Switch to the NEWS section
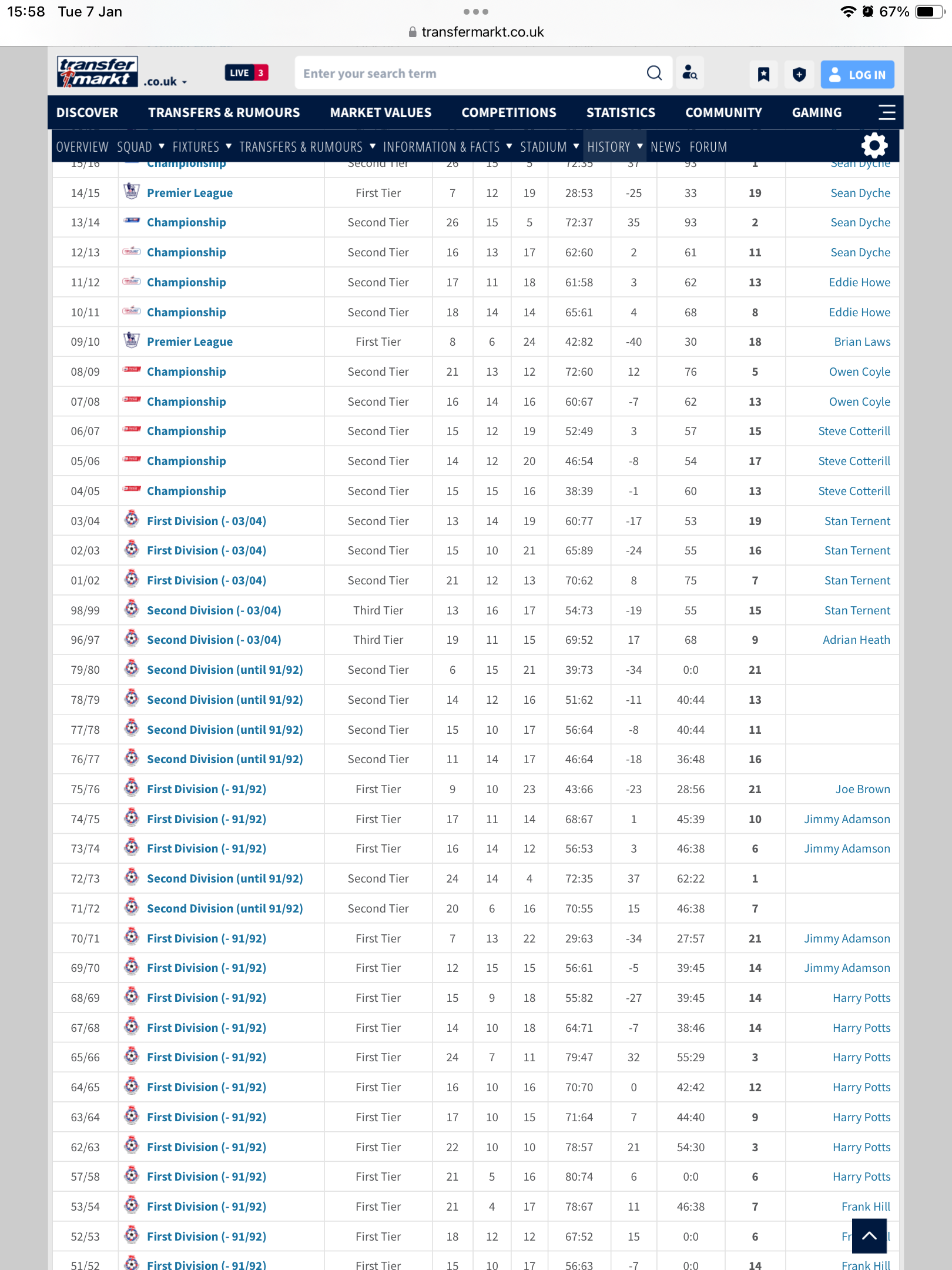 [665, 146]
